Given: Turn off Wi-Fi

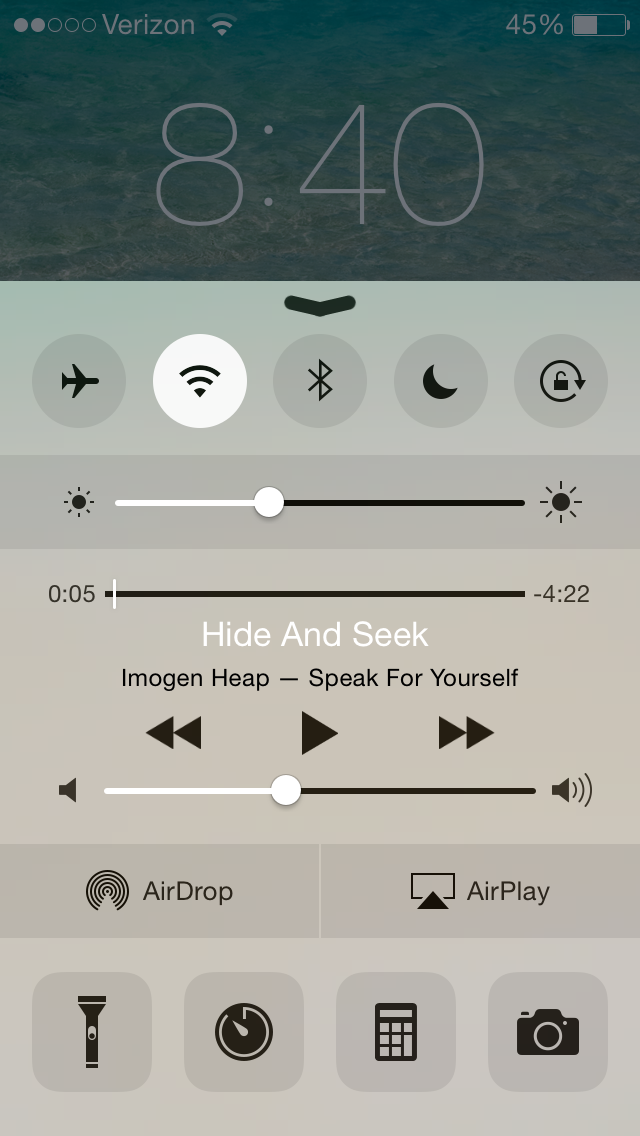Looking at the screenshot, I should [x=200, y=381].
